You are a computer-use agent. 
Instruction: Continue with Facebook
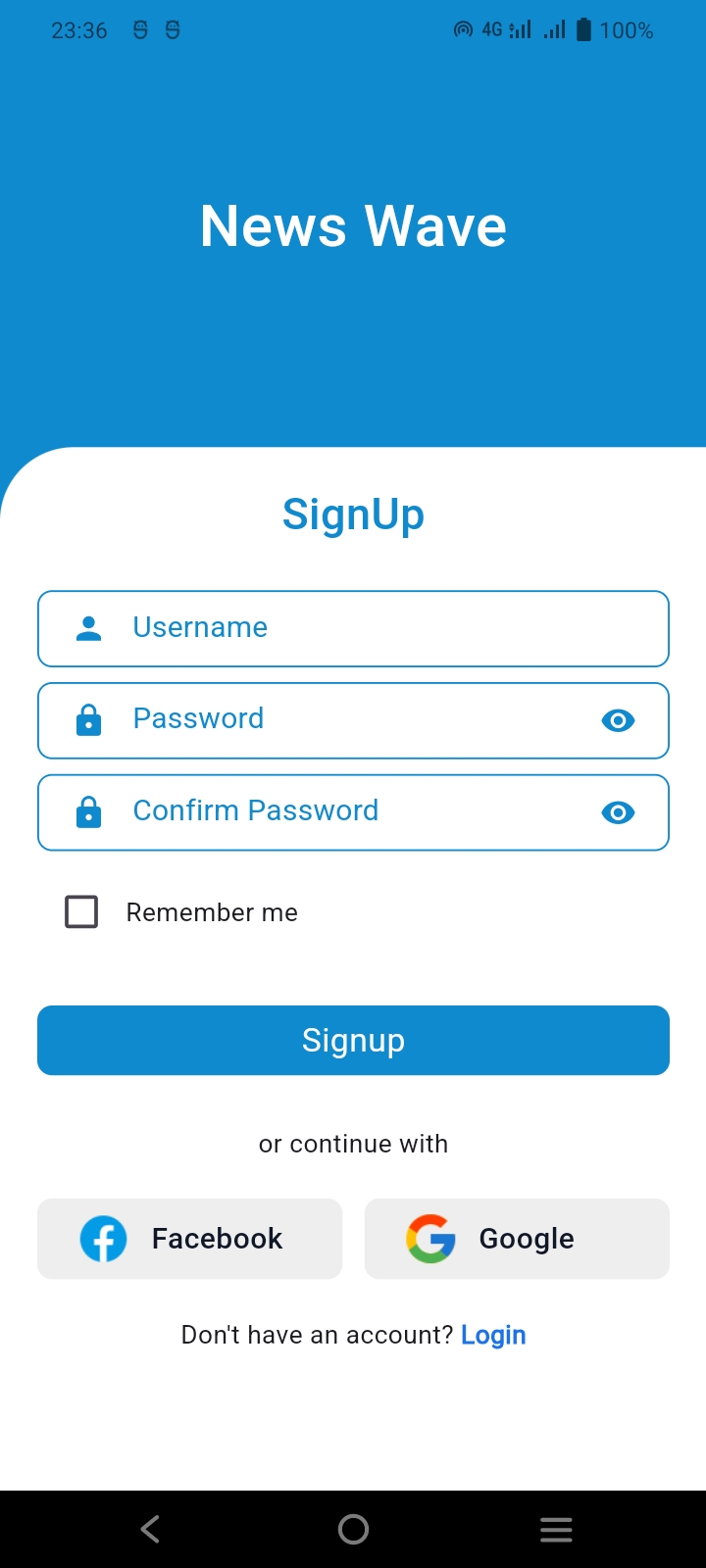189,1239
